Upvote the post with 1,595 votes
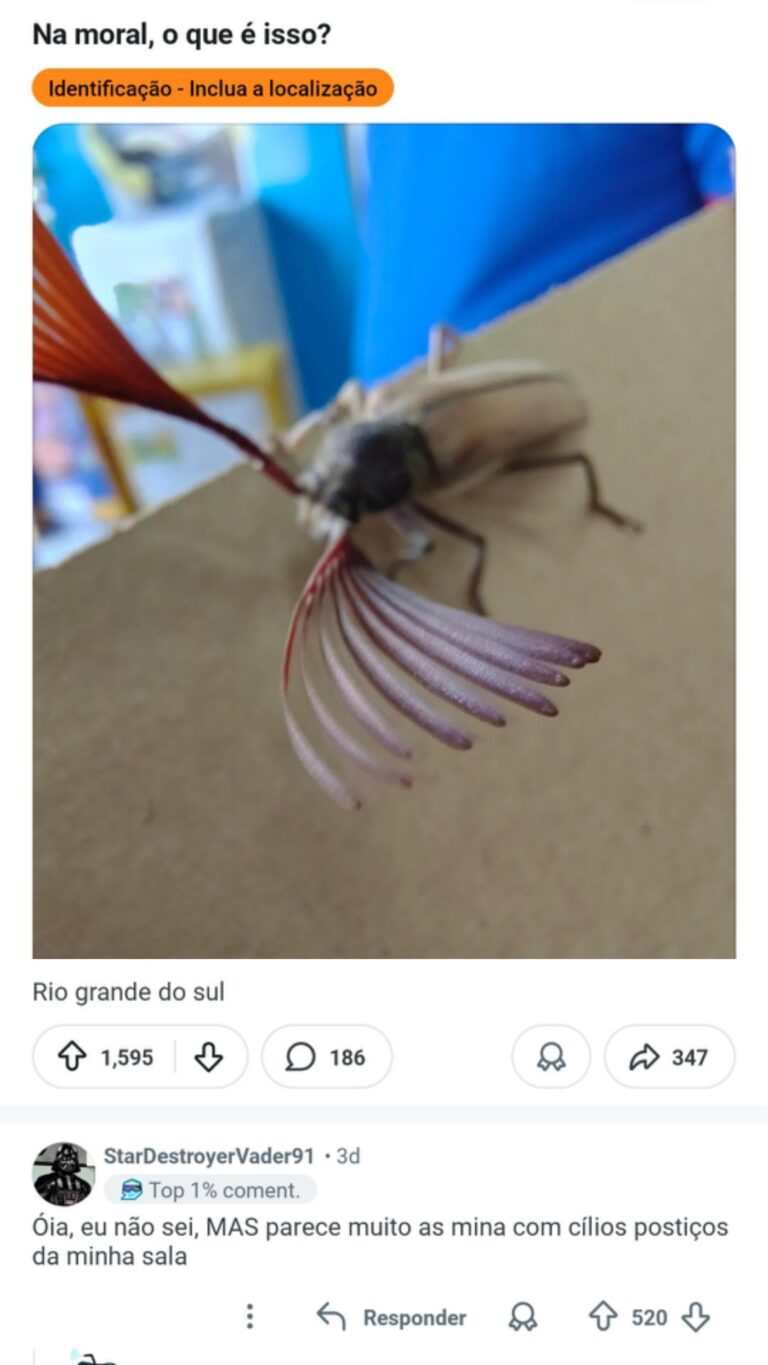 [x=73, y=1057]
